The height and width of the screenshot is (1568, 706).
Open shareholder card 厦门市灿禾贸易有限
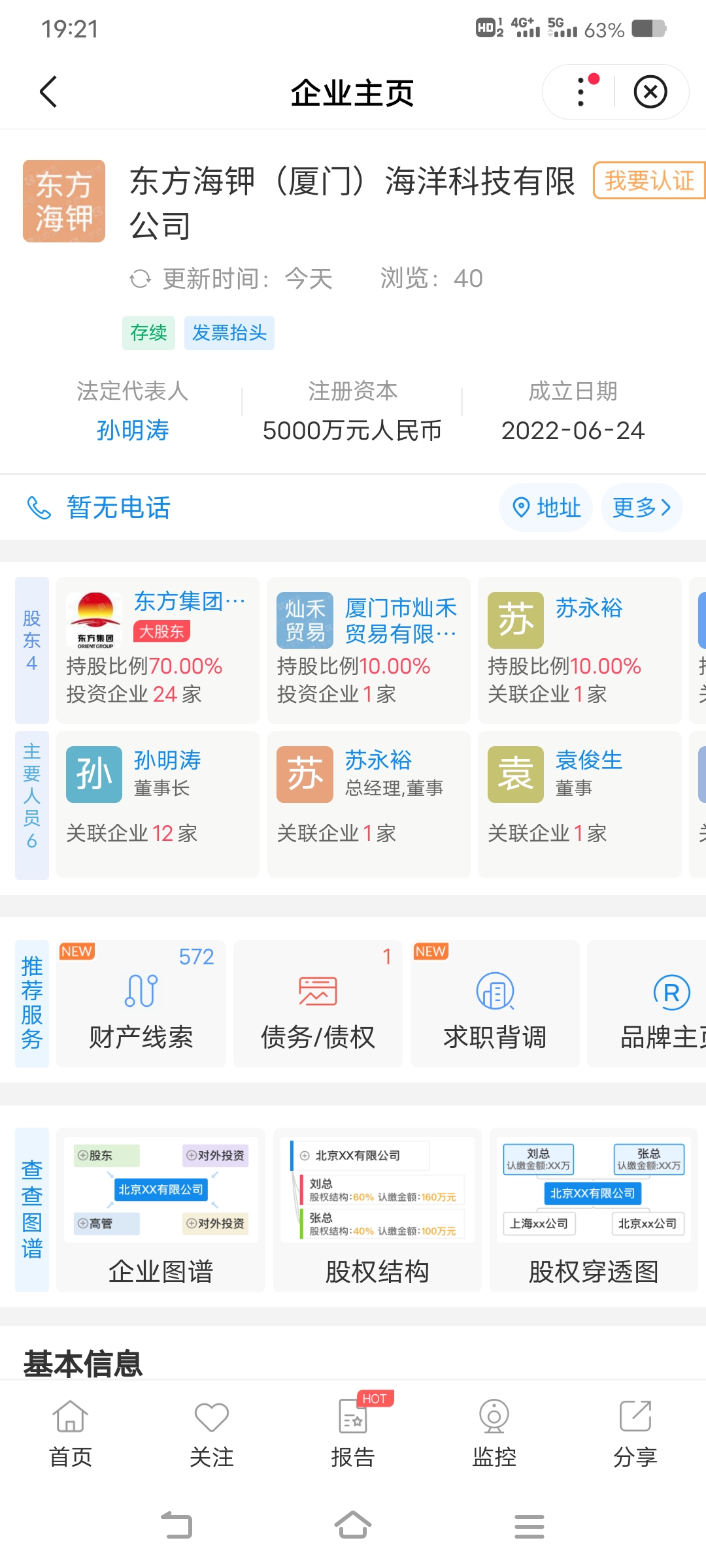pos(369,649)
